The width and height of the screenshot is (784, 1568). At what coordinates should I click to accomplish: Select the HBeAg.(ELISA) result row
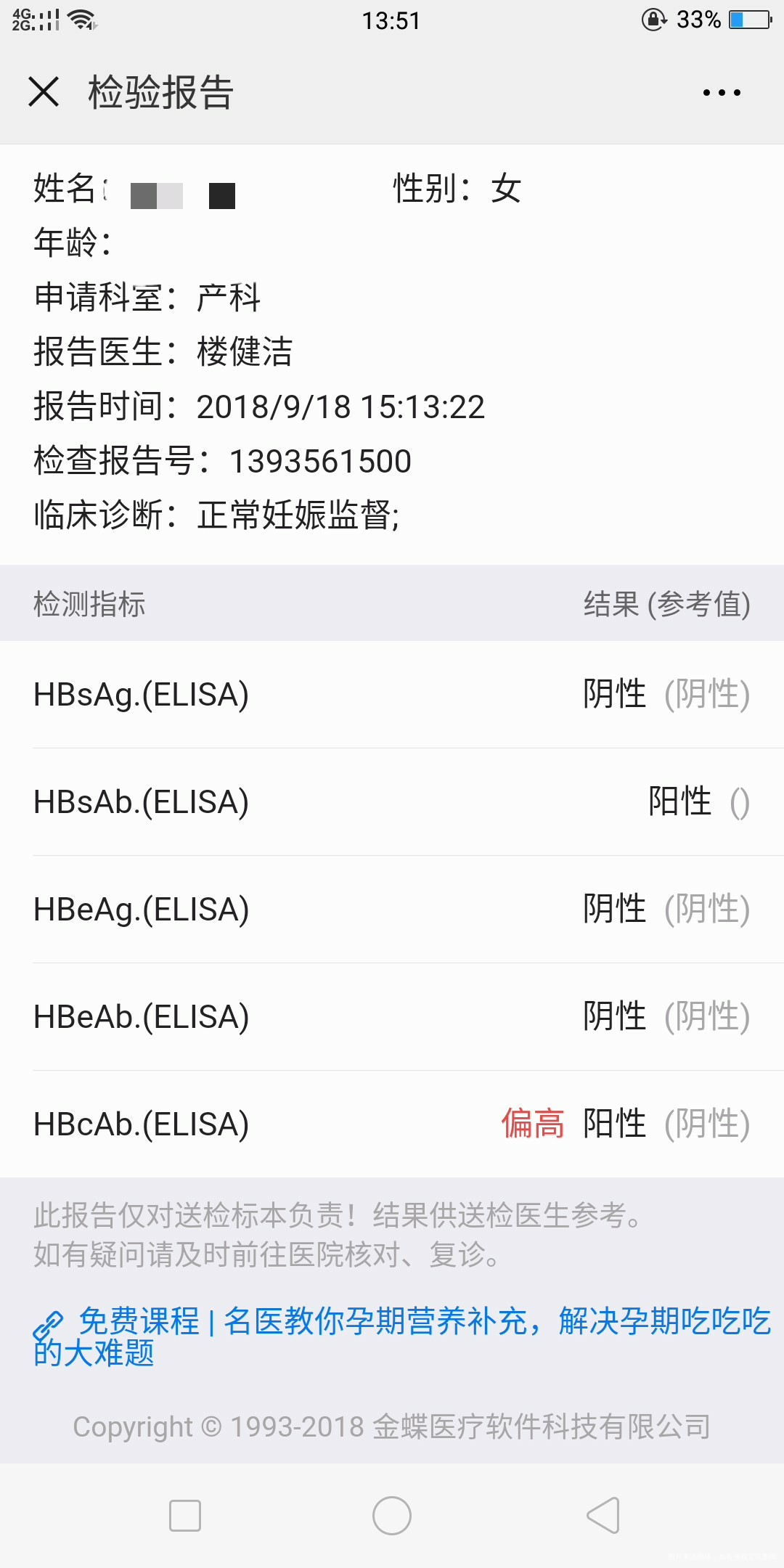392,910
